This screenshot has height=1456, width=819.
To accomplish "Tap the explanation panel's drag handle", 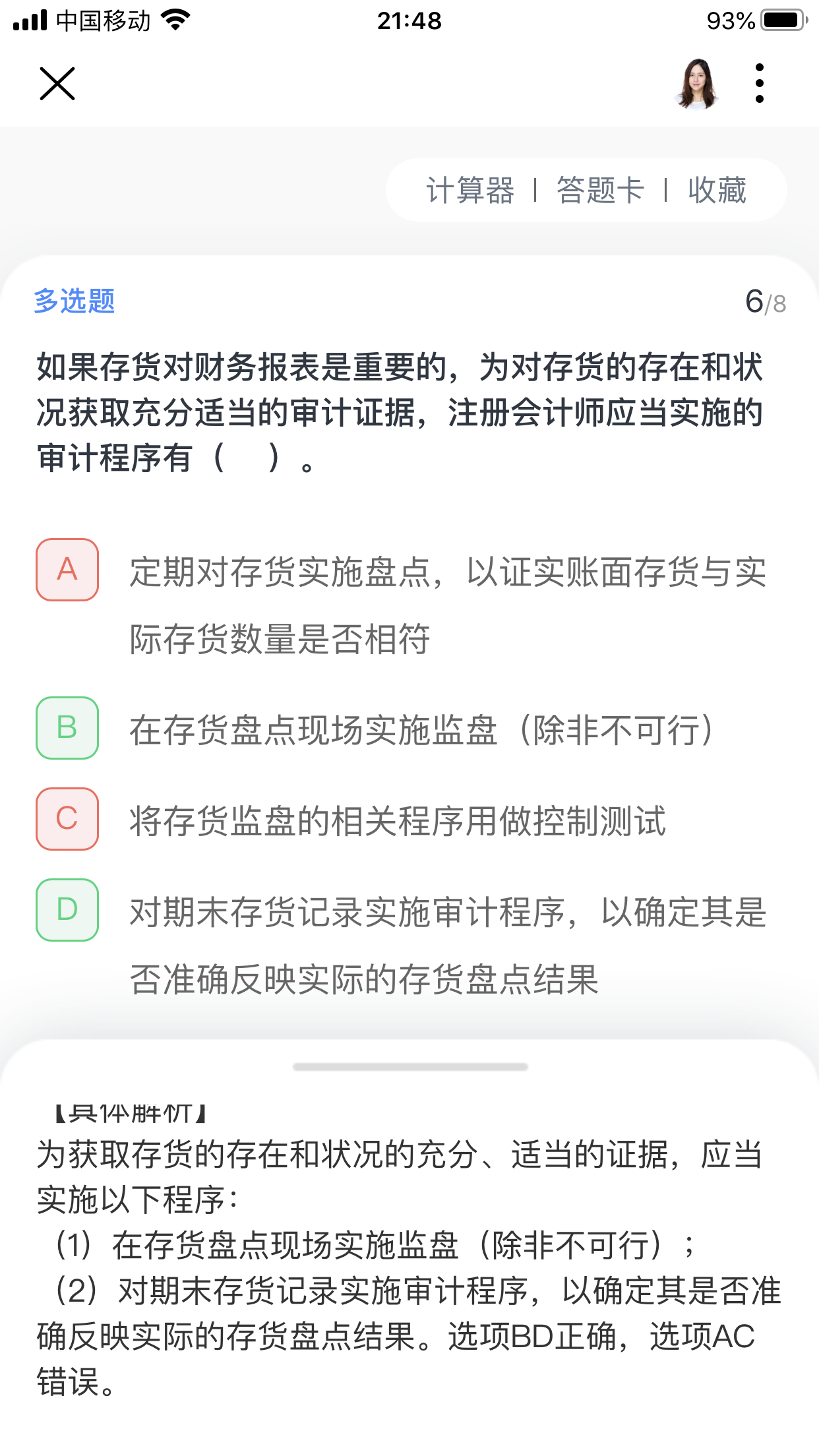I will point(410,1067).
